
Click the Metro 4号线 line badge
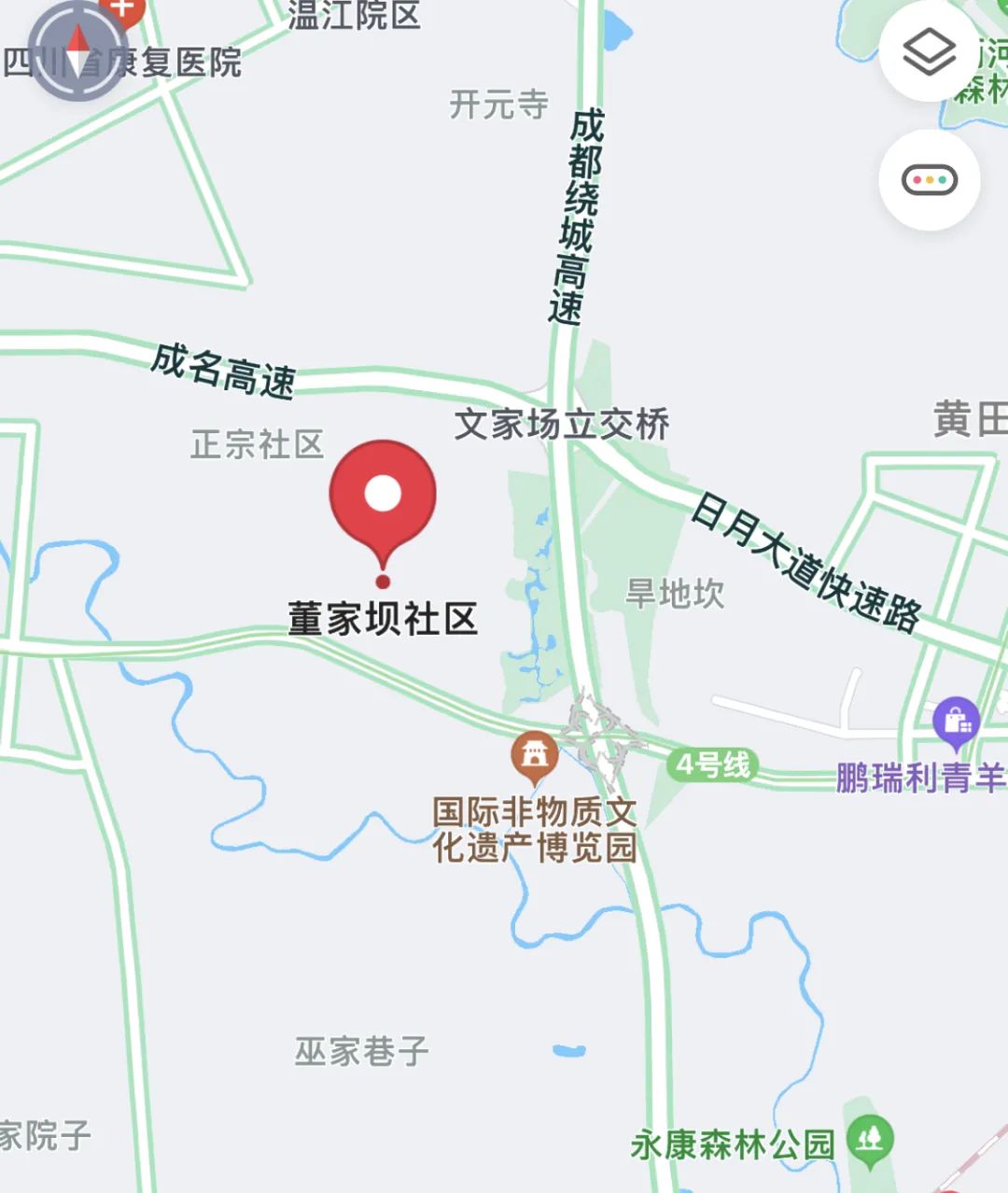(713, 763)
